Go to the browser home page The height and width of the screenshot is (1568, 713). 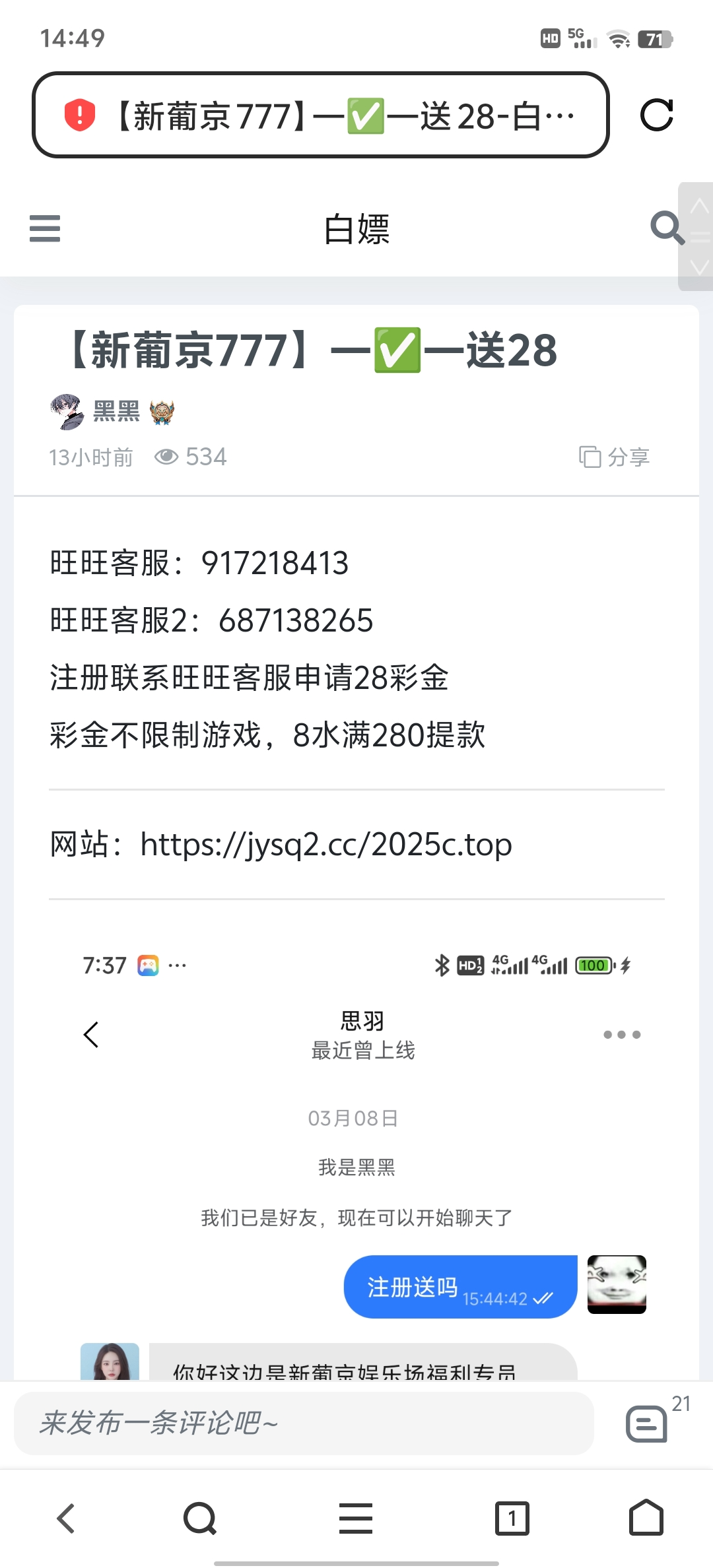pyautogui.click(x=646, y=1519)
